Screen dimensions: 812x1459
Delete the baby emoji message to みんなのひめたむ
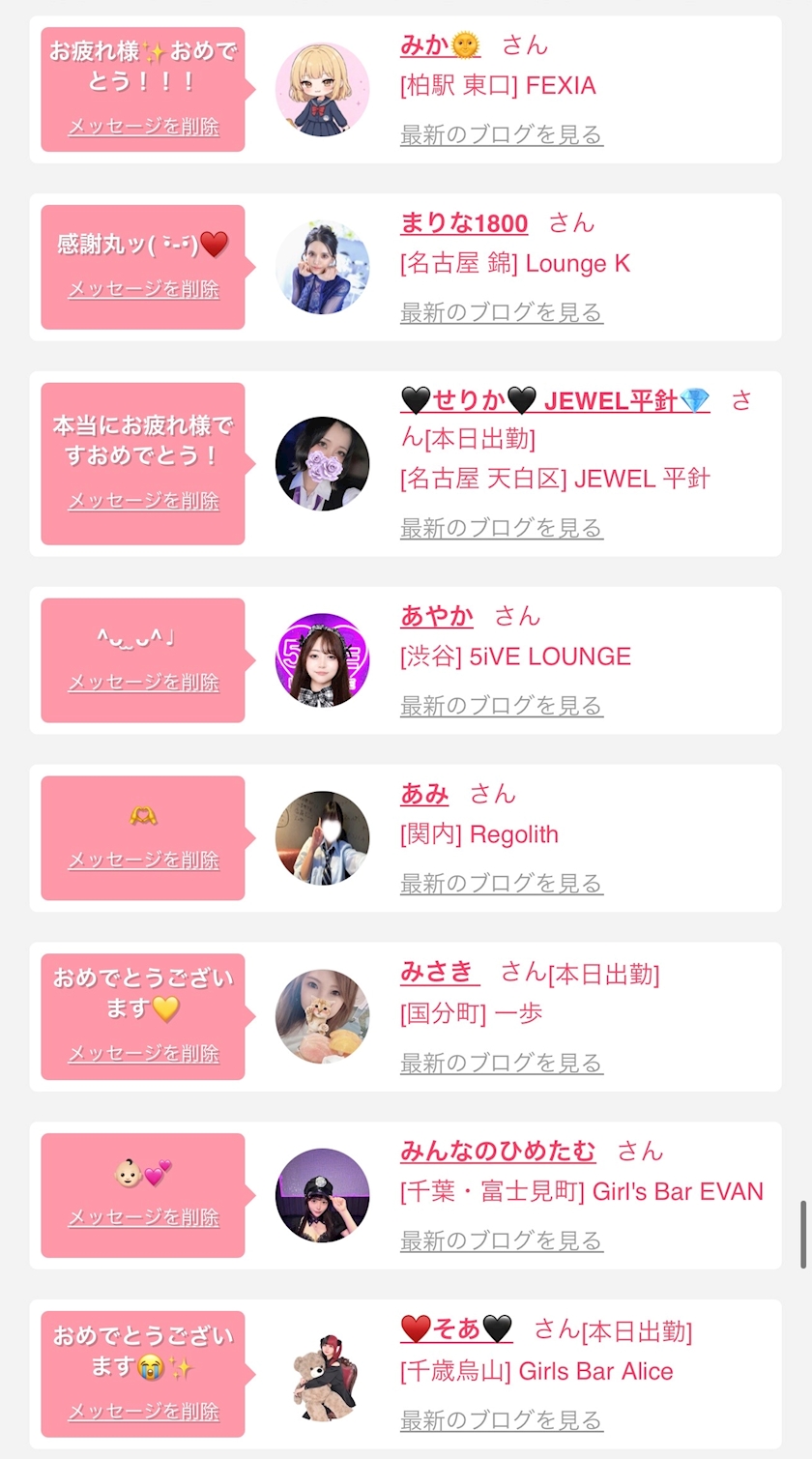(143, 1218)
